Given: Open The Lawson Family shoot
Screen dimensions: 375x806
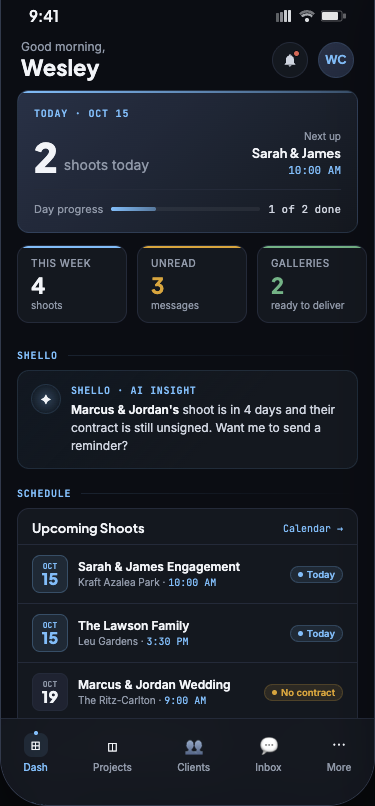Looking at the screenshot, I should tap(188, 633).
